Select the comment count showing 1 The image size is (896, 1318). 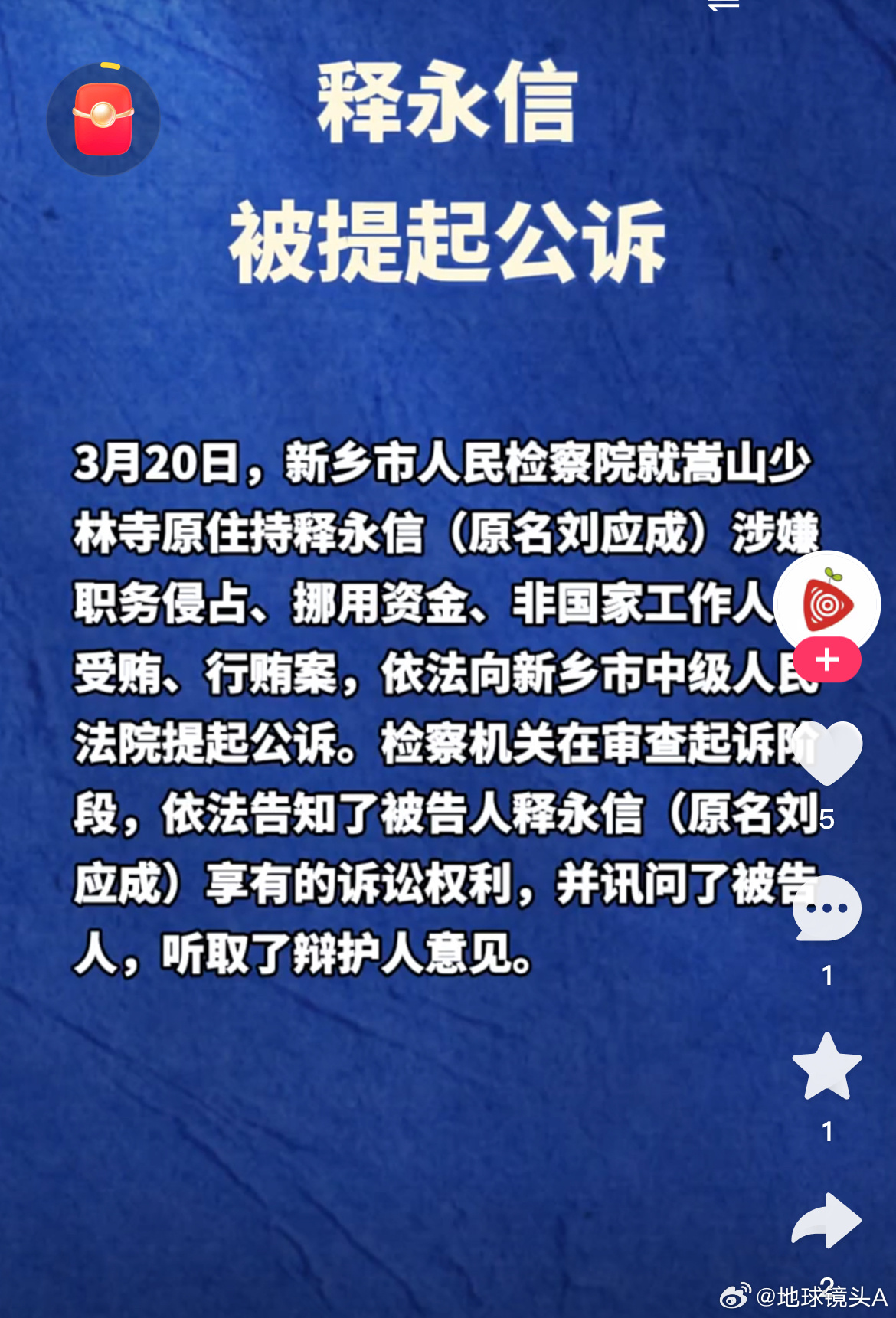828,976
